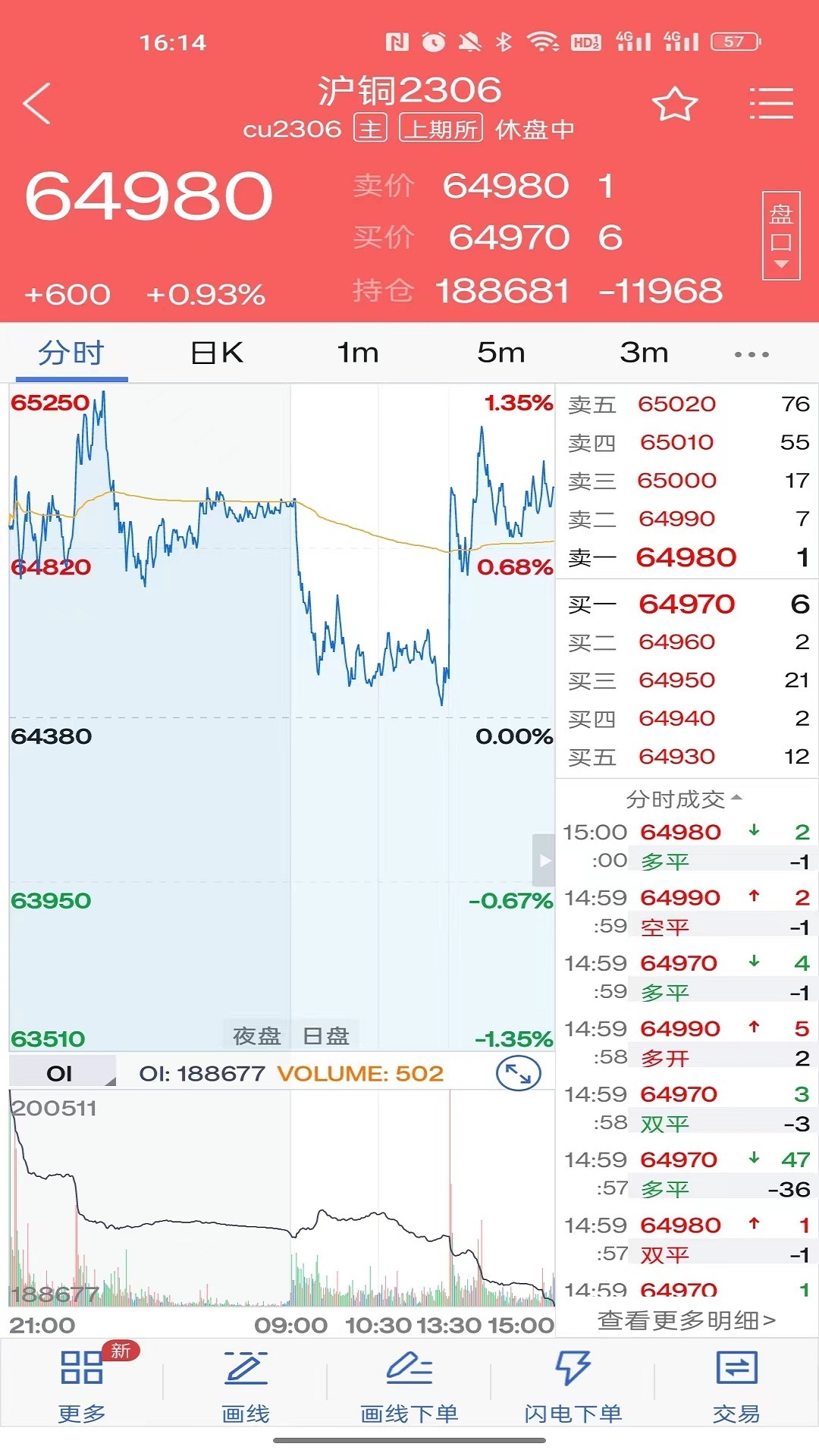
Task: Open 画线下单 order placement
Action: (409, 1386)
